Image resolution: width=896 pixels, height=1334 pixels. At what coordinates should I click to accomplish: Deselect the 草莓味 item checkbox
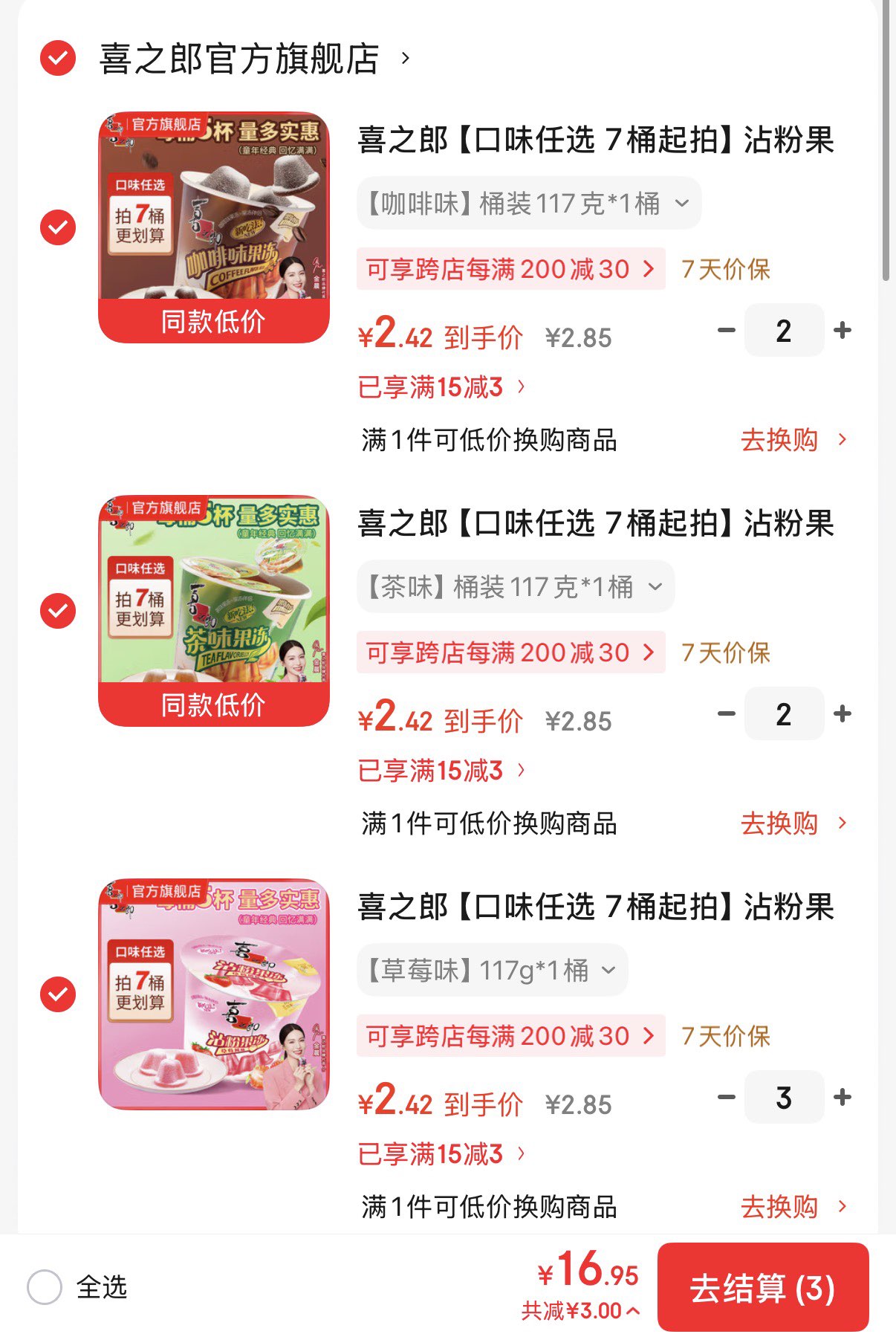pyautogui.click(x=58, y=994)
